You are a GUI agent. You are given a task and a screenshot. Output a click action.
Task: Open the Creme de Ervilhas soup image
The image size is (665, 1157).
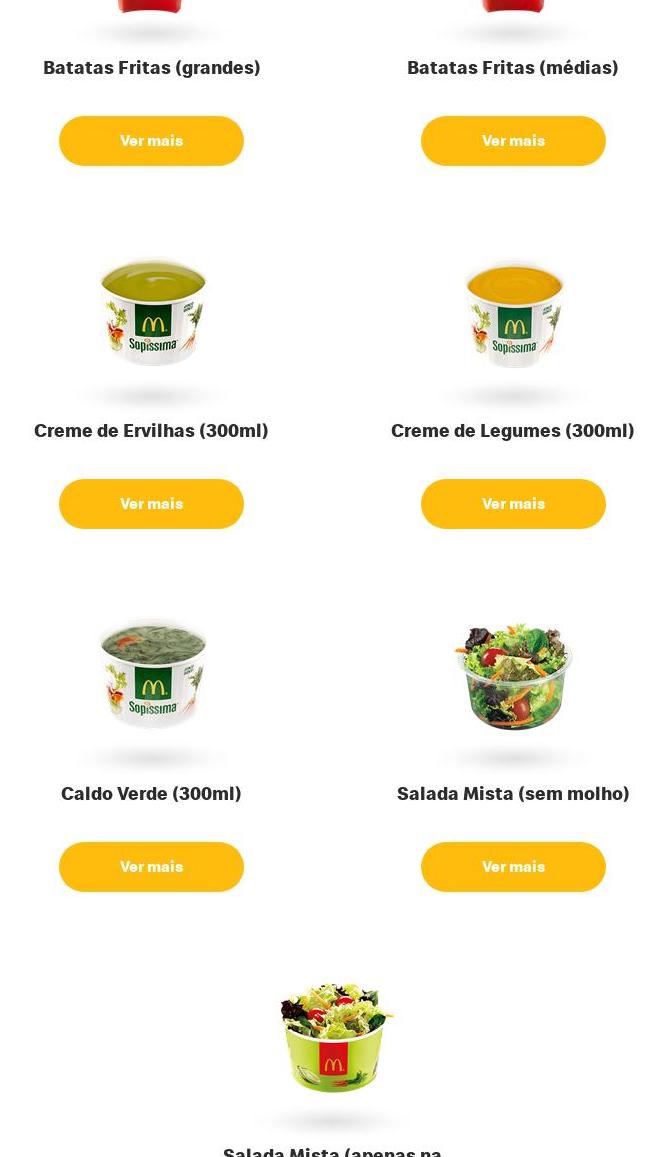(152, 313)
